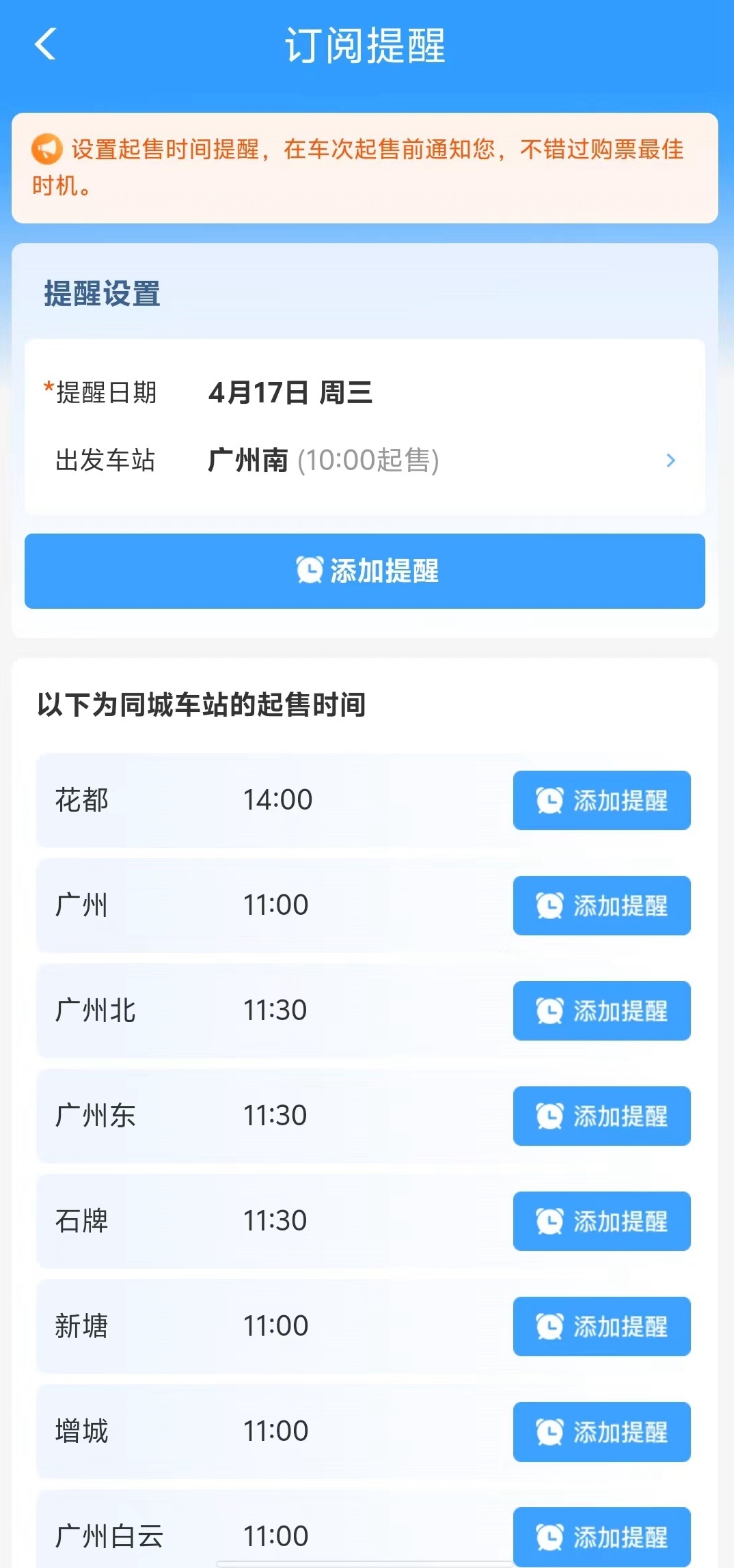Go back from 订阅提醒 page
This screenshot has width=734, height=1568.
(45, 45)
